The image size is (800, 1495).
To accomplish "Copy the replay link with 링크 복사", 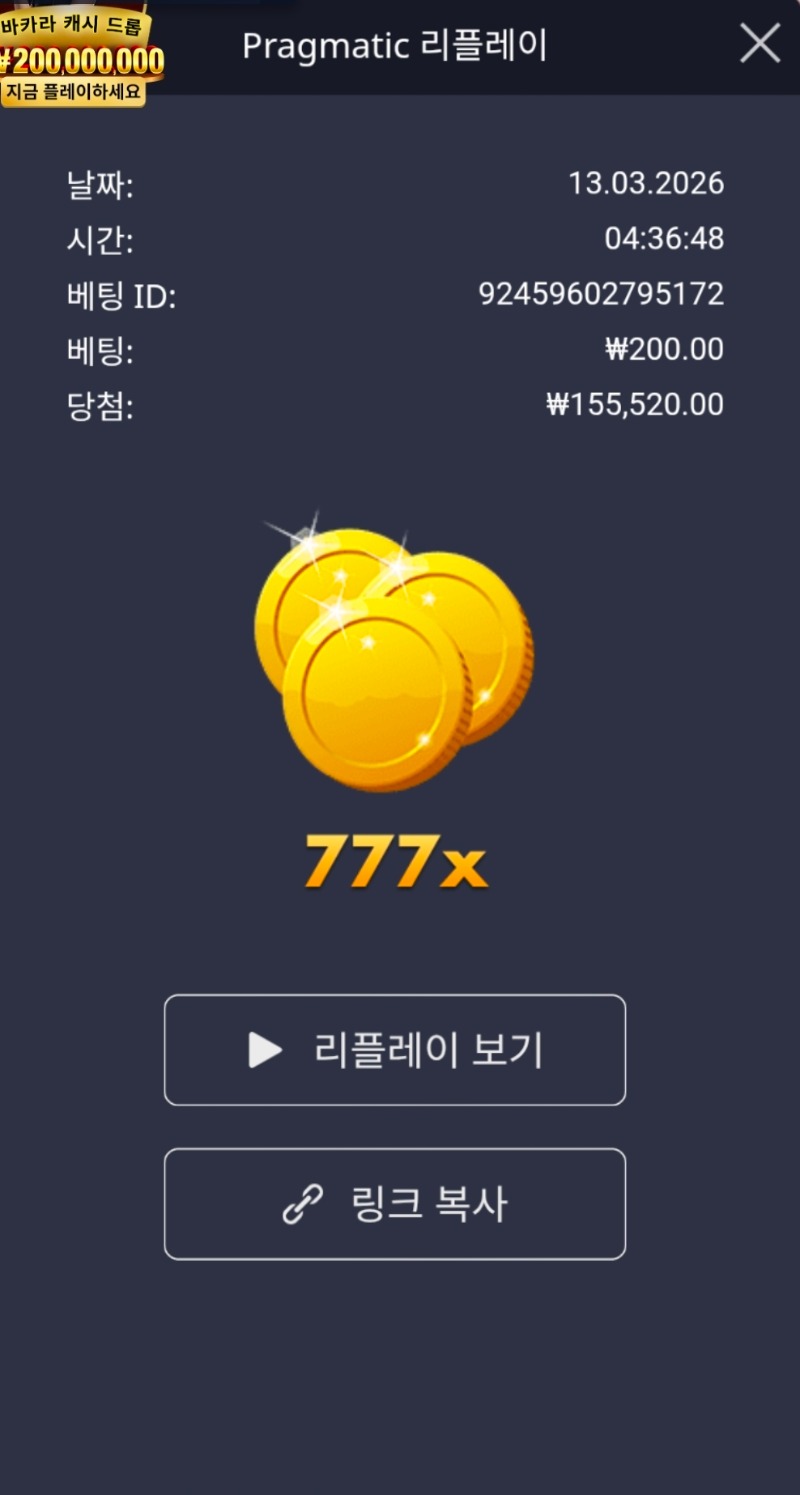I will pyautogui.click(x=395, y=1204).
